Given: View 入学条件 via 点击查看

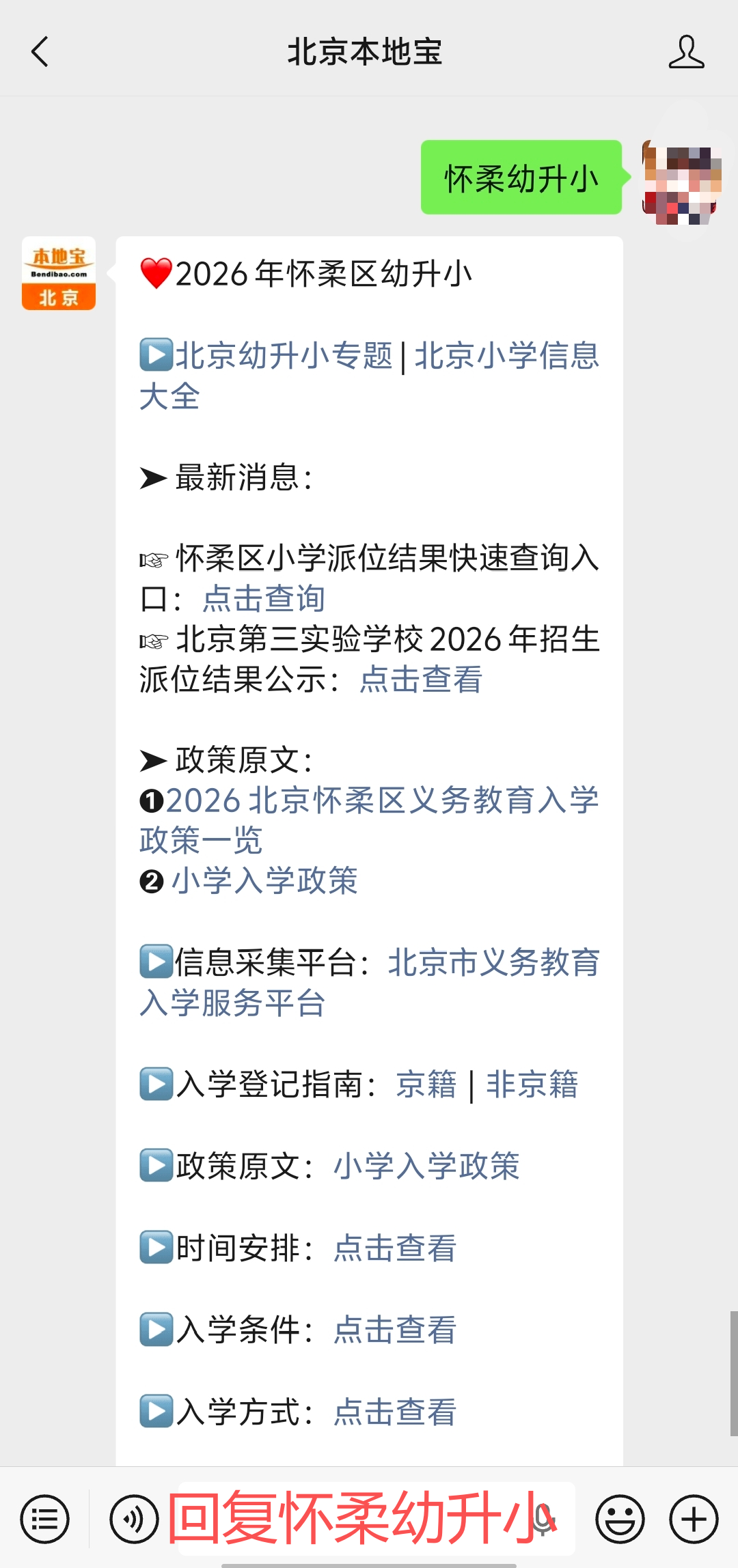Looking at the screenshot, I should tap(395, 1330).
